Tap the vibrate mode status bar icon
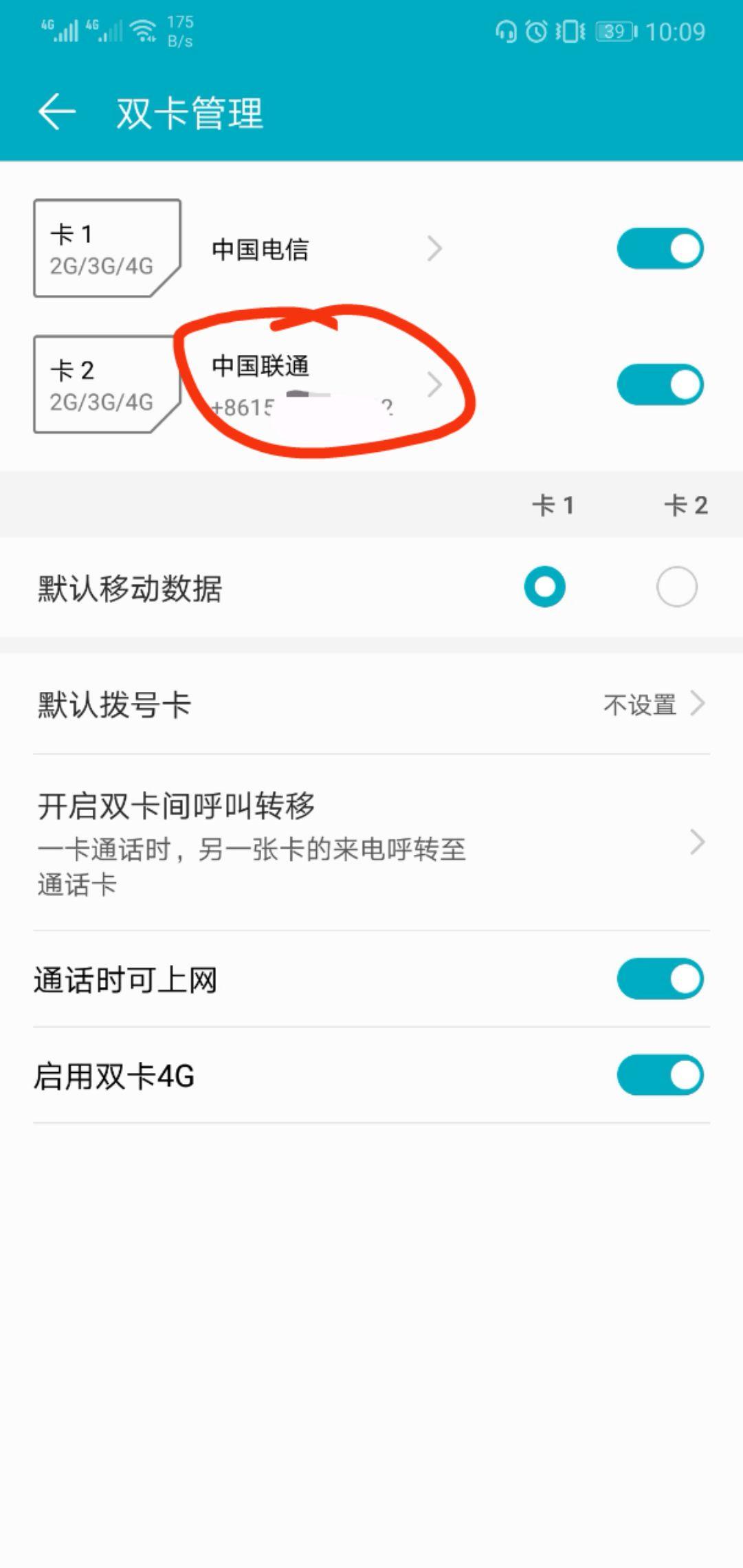 pos(569,31)
